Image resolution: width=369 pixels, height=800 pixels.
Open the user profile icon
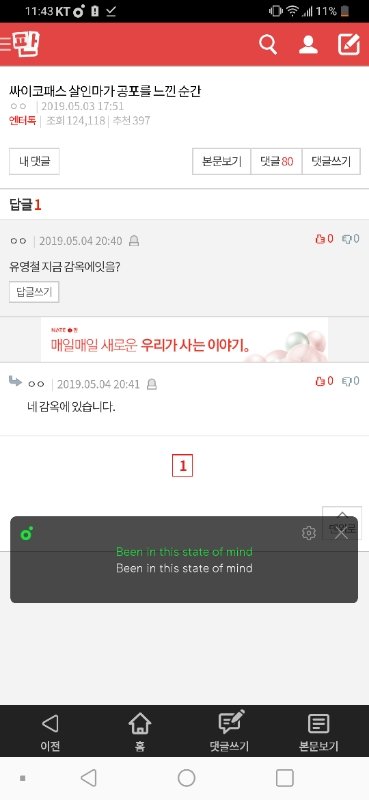308,44
